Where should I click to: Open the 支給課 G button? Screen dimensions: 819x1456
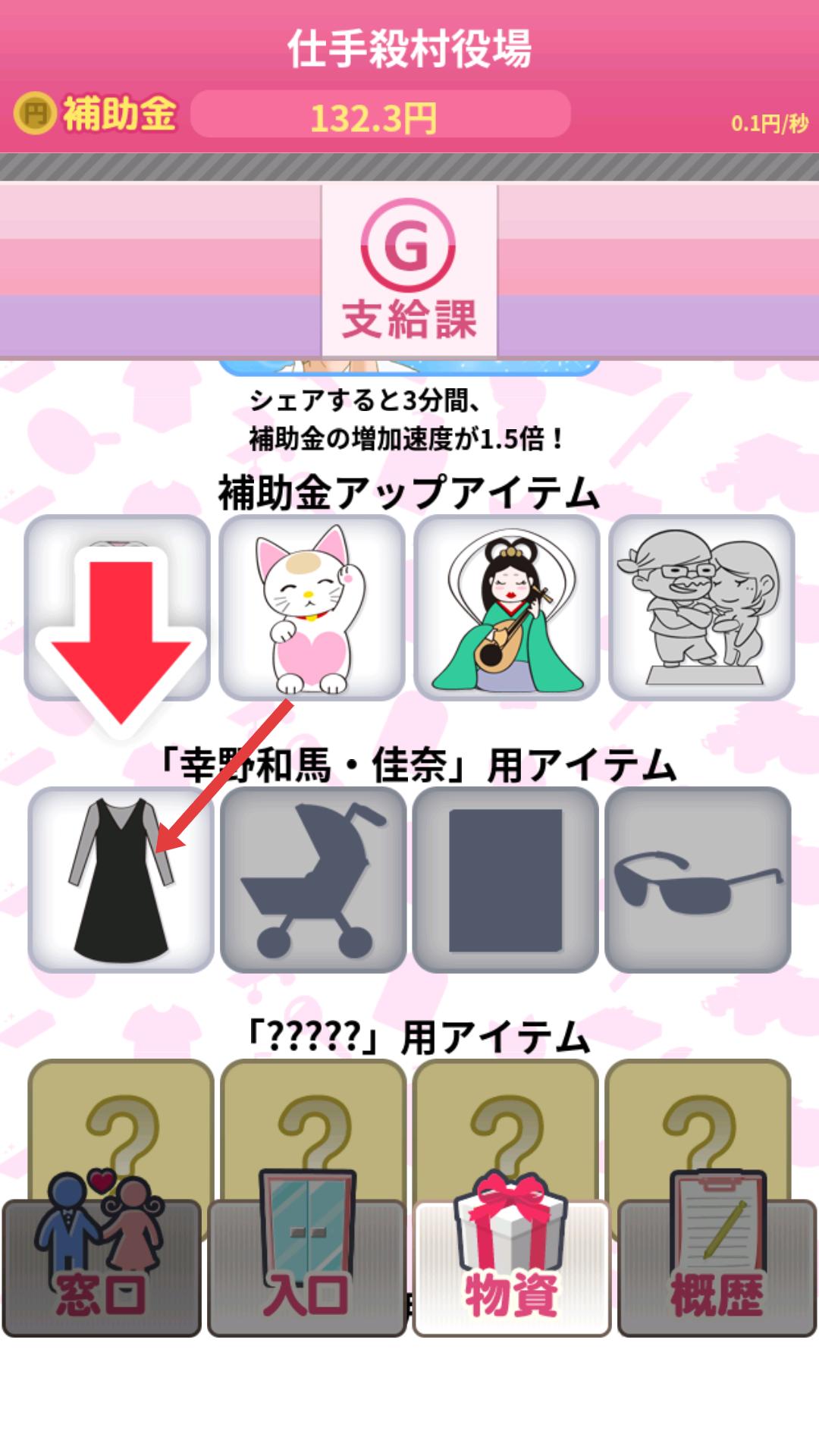(x=409, y=271)
